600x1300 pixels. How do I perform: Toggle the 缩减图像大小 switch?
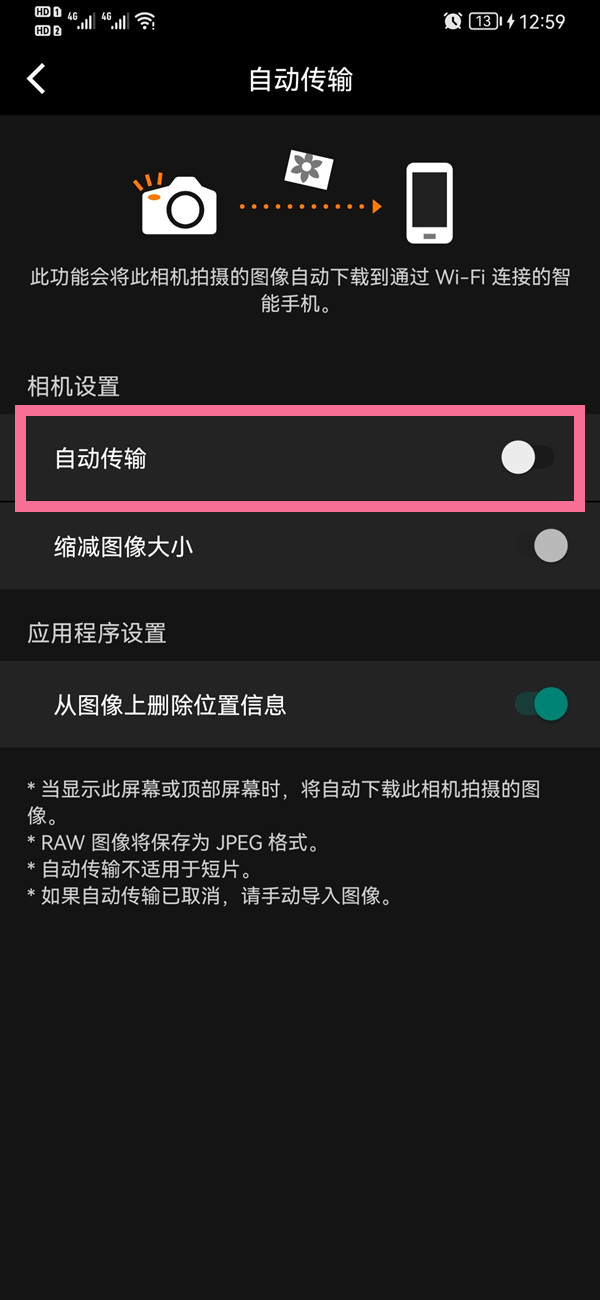(x=543, y=546)
